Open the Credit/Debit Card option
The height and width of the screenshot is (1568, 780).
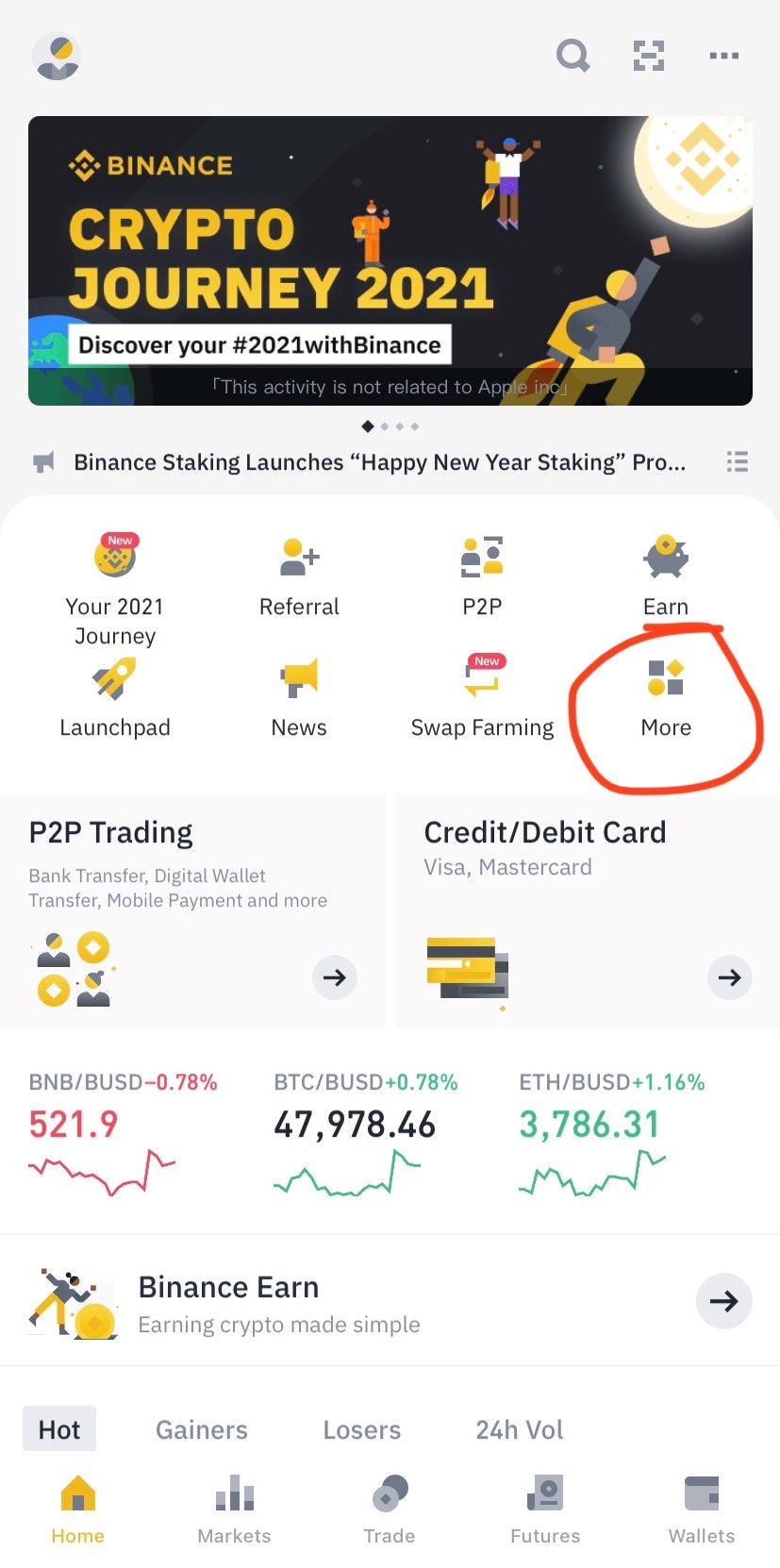(x=587, y=909)
